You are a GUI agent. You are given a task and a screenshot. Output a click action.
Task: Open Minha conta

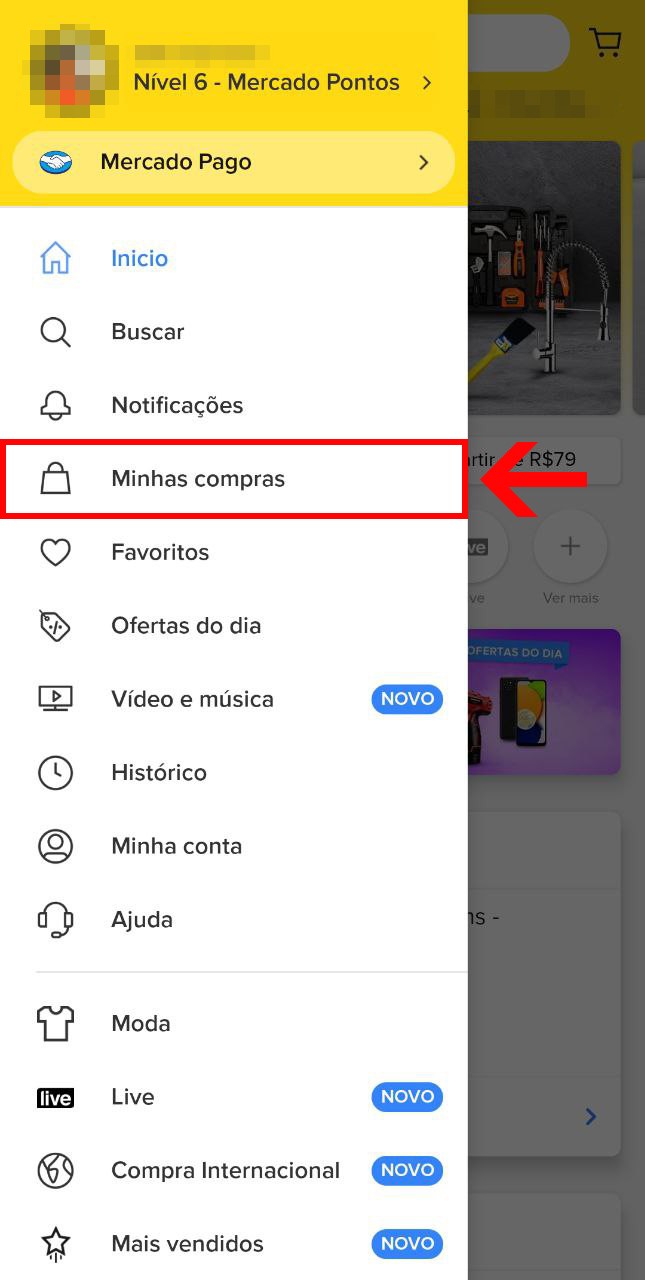176,846
